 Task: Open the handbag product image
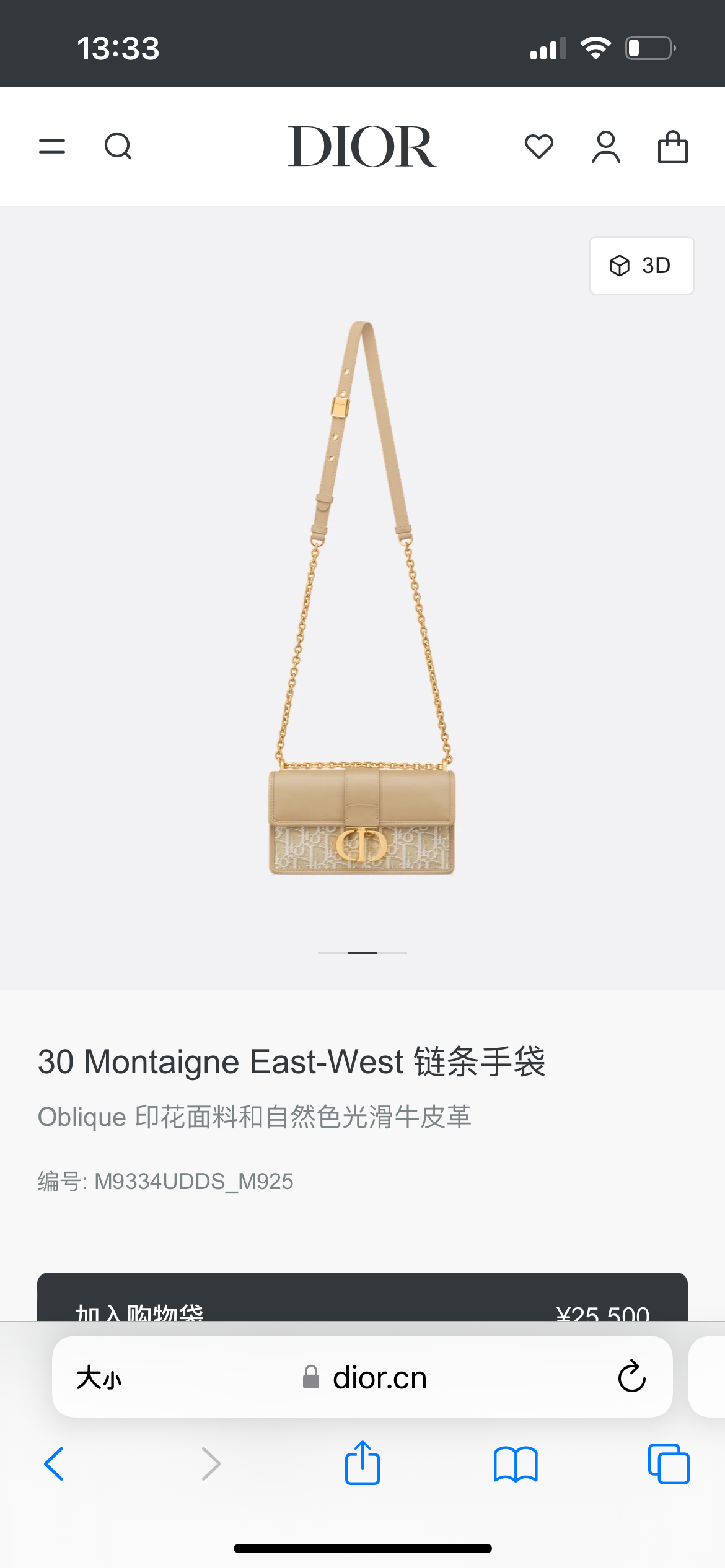(362, 598)
